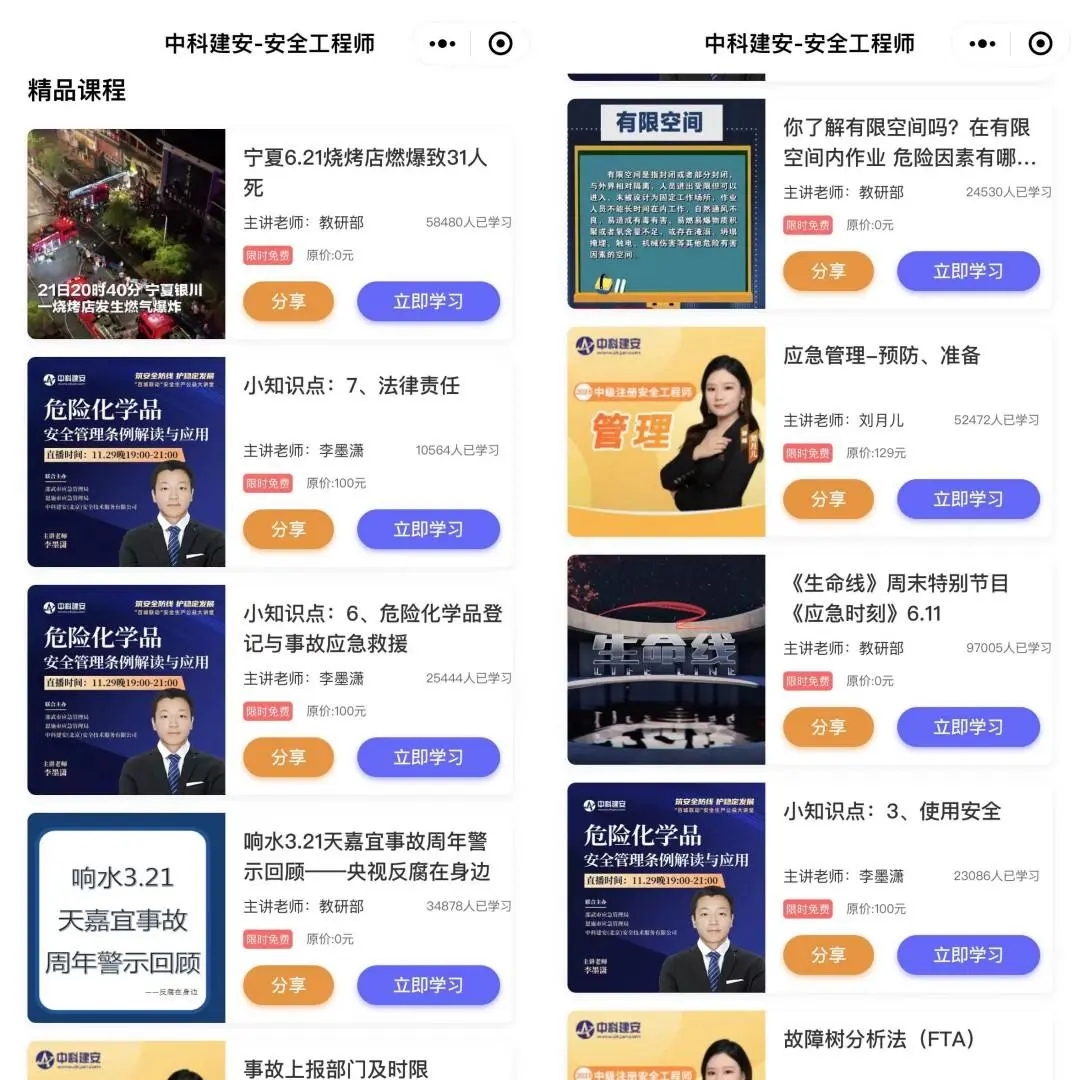This screenshot has height=1080, width=1080.
Task: Start learning the 有限空间 course
Action: point(968,271)
